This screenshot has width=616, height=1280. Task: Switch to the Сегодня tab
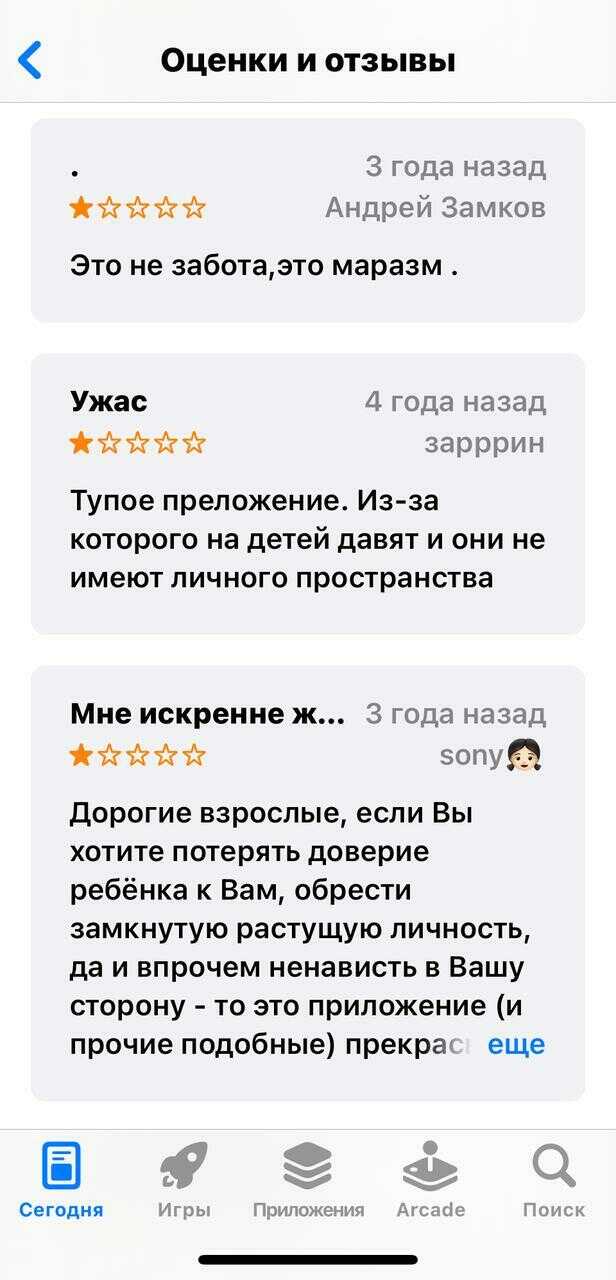(61, 1181)
